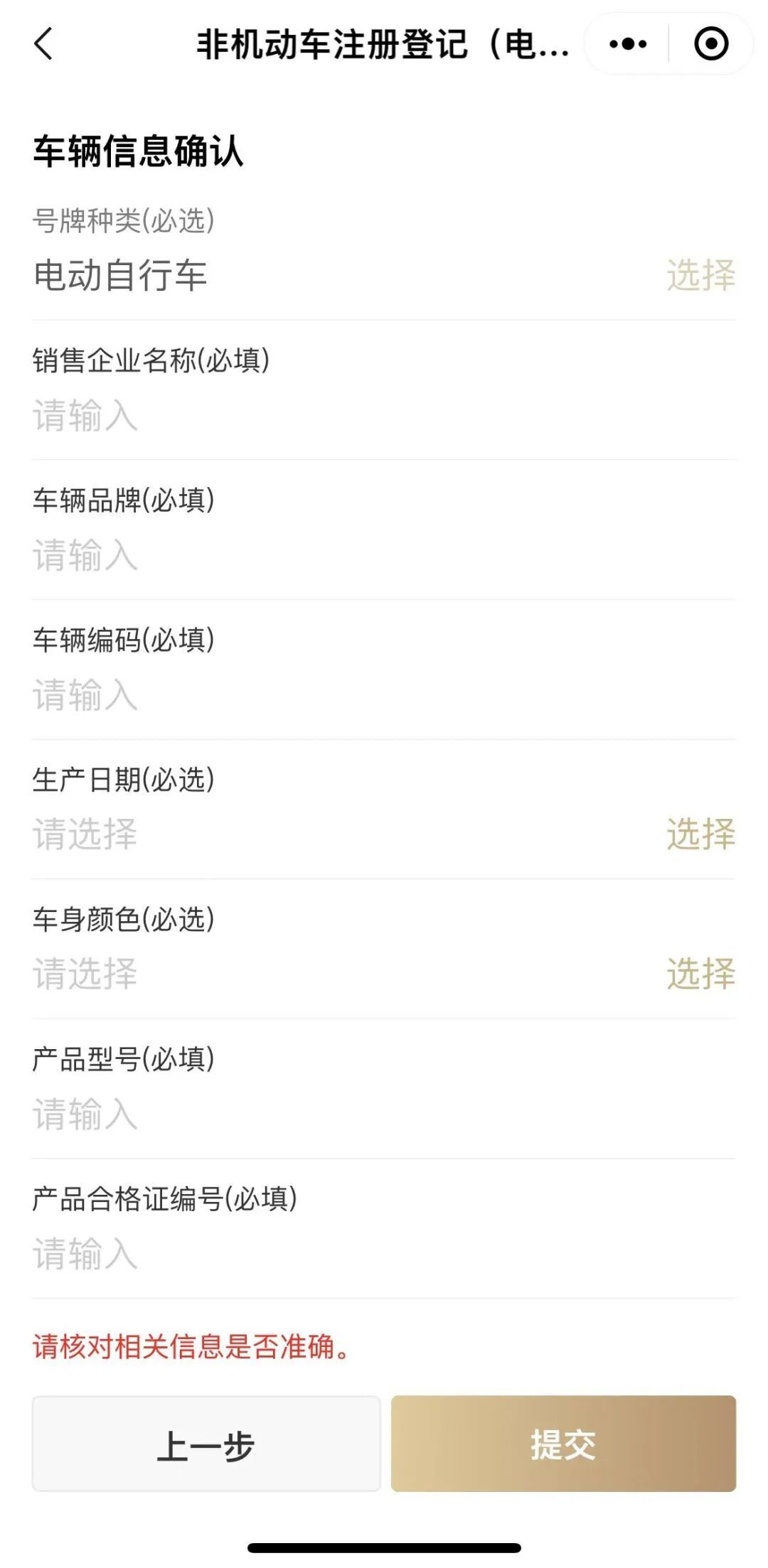The image size is (768, 1568).
Task: Tap the 产品合格证编号 input field
Action: pyautogui.click(x=384, y=1254)
